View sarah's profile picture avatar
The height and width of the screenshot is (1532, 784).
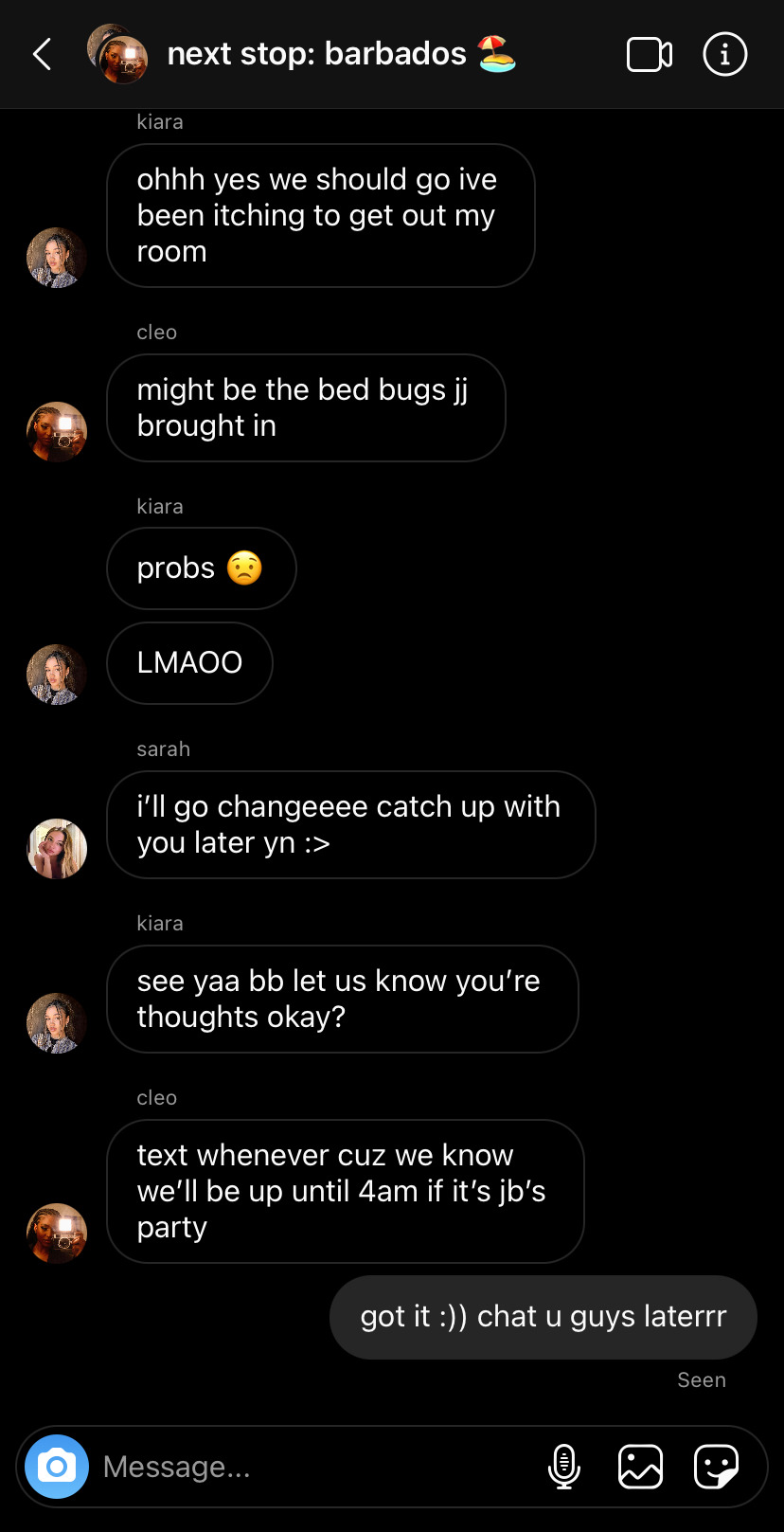click(x=57, y=849)
